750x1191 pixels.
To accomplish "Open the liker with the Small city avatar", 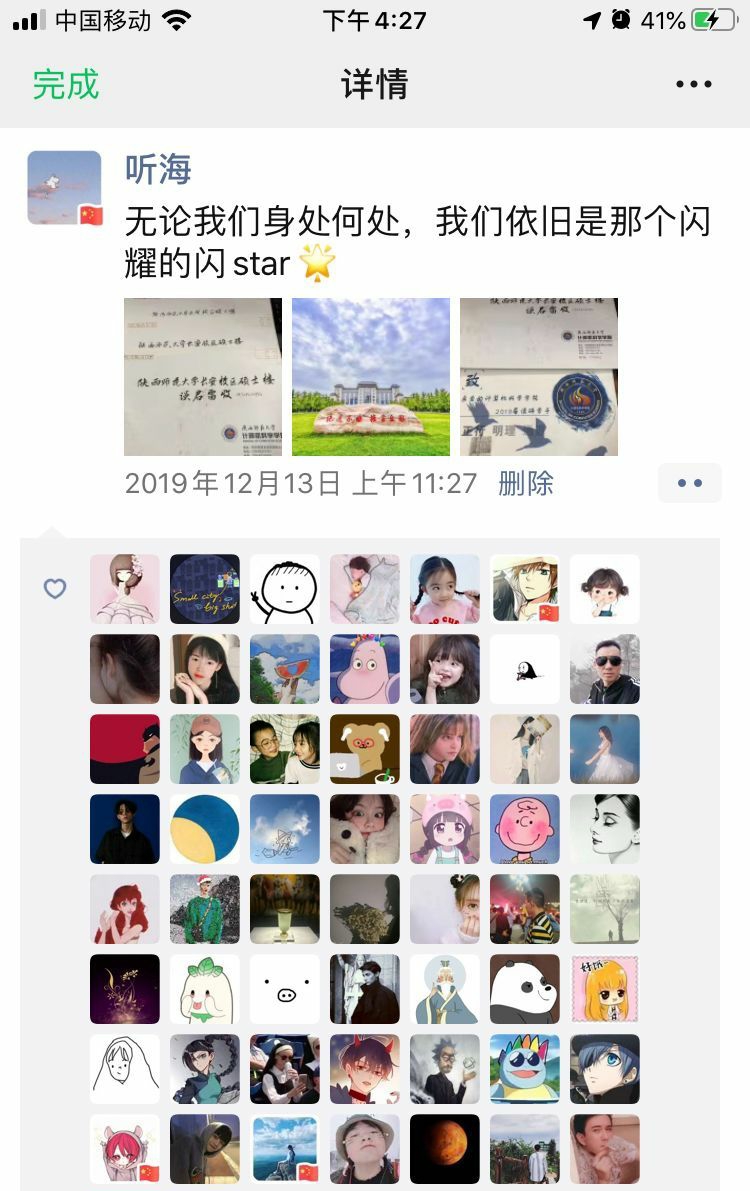I will (x=205, y=589).
